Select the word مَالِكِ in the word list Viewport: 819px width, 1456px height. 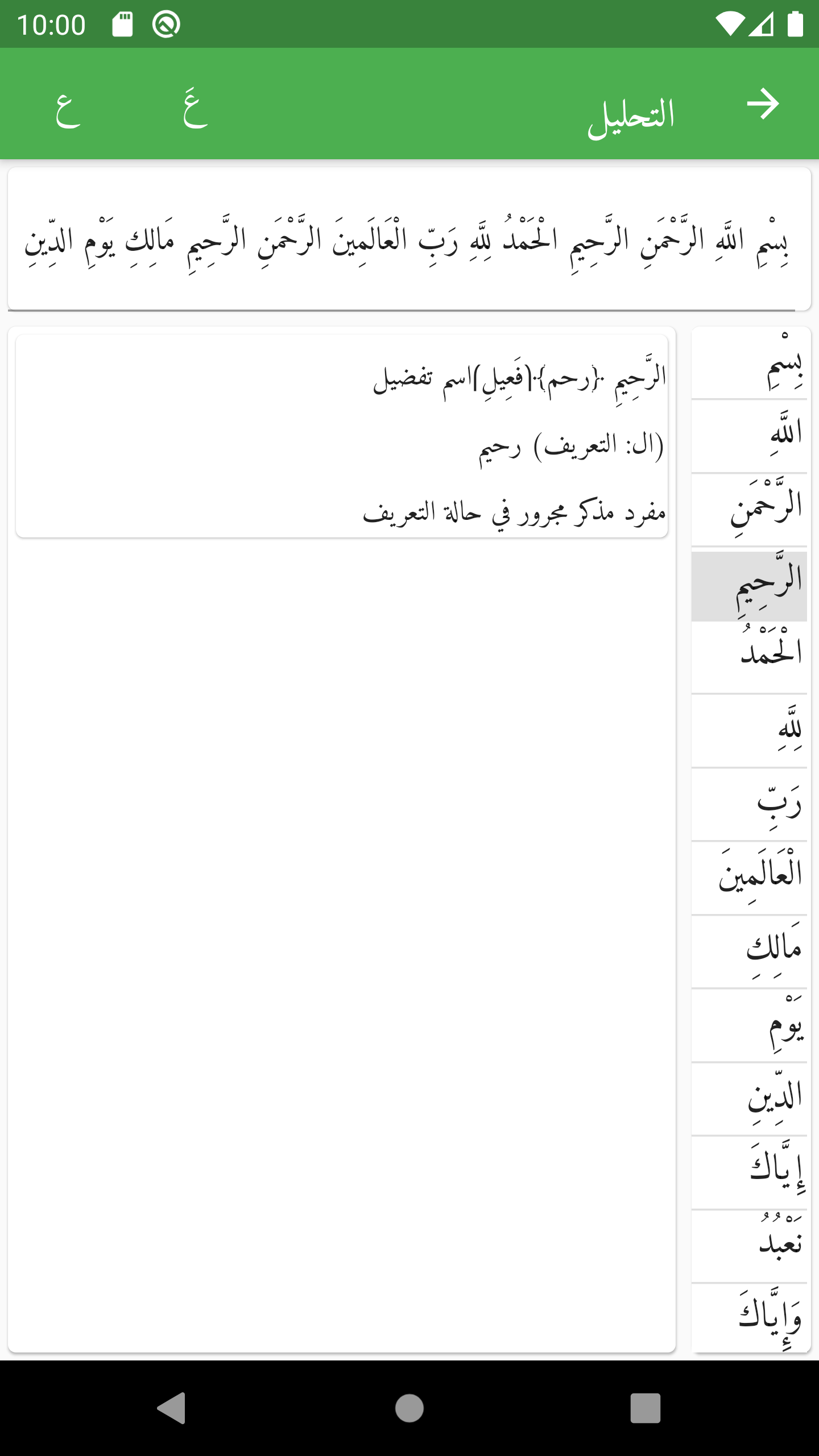coord(749,952)
